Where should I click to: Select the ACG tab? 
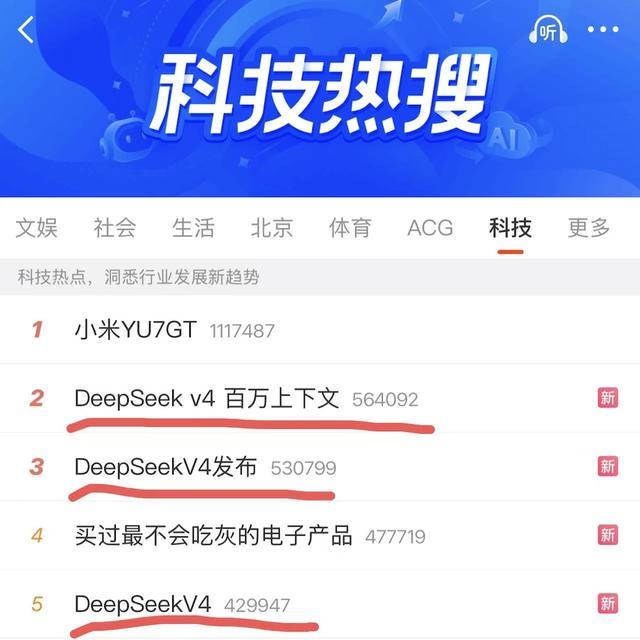[430, 228]
